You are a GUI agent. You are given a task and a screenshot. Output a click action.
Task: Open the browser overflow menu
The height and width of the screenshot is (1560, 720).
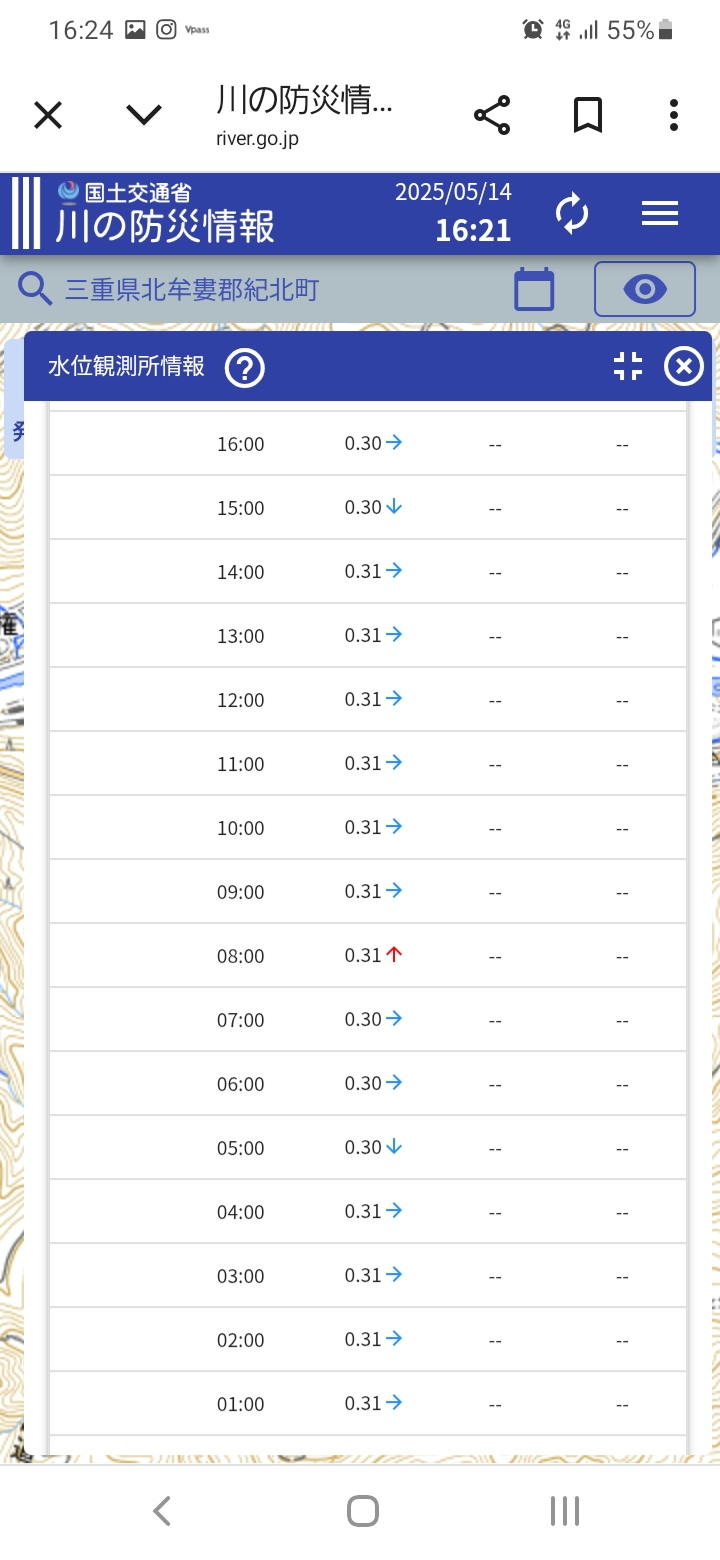674,115
